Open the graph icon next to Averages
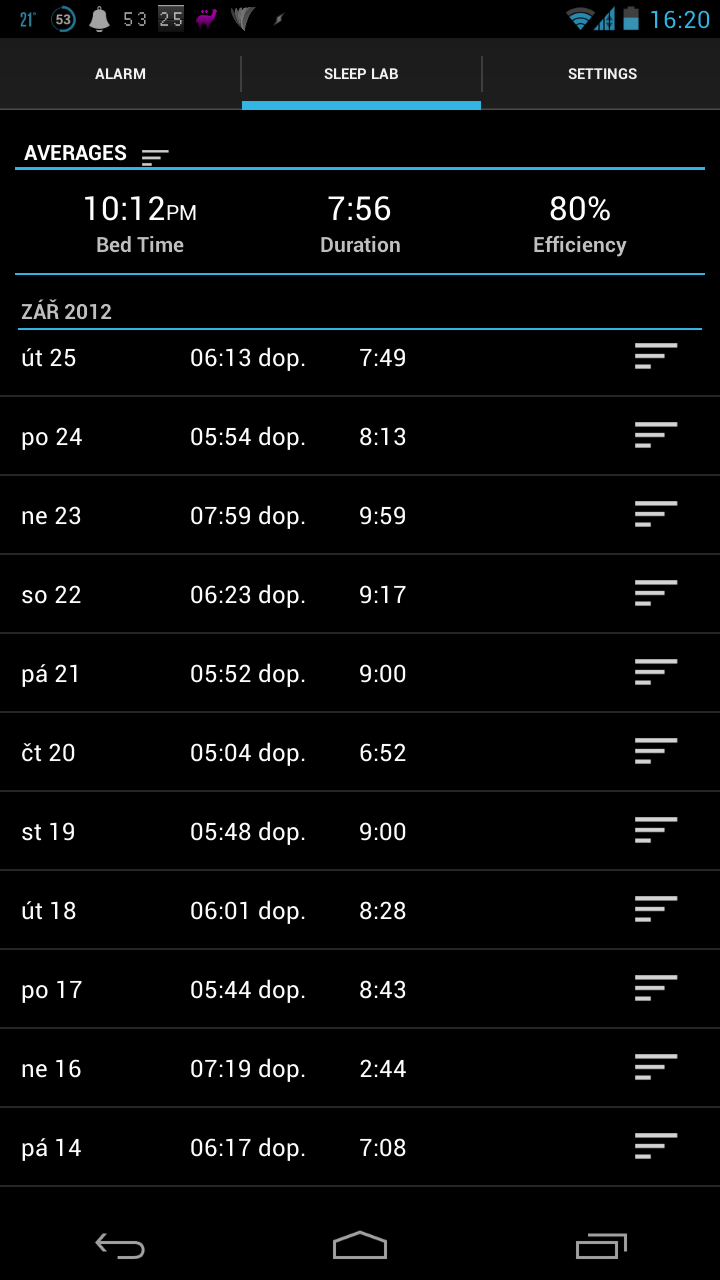Image resolution: width=720 pixels, height=1280 pixels. coord(155,156)
